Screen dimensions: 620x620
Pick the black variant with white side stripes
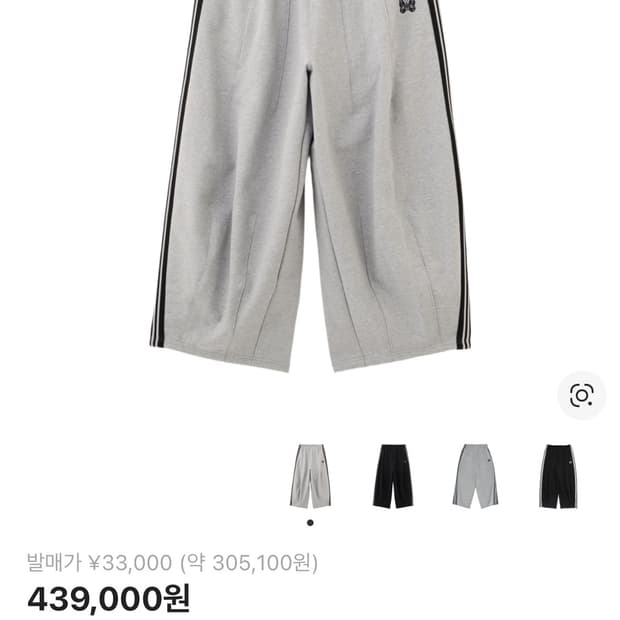click(x=558, y=476)
